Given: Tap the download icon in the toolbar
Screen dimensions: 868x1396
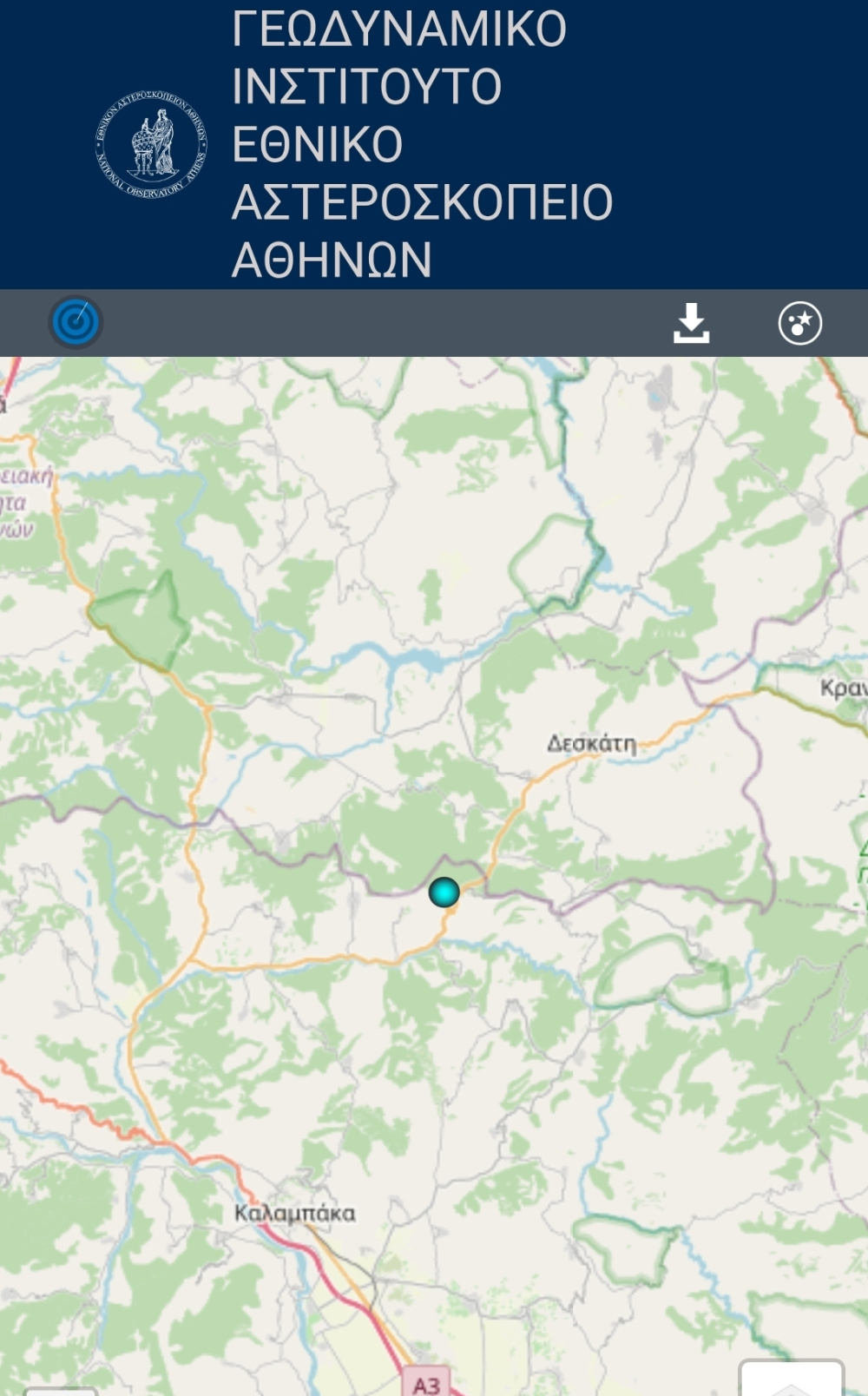Looking at the screenshot, I should coord(691,323).
